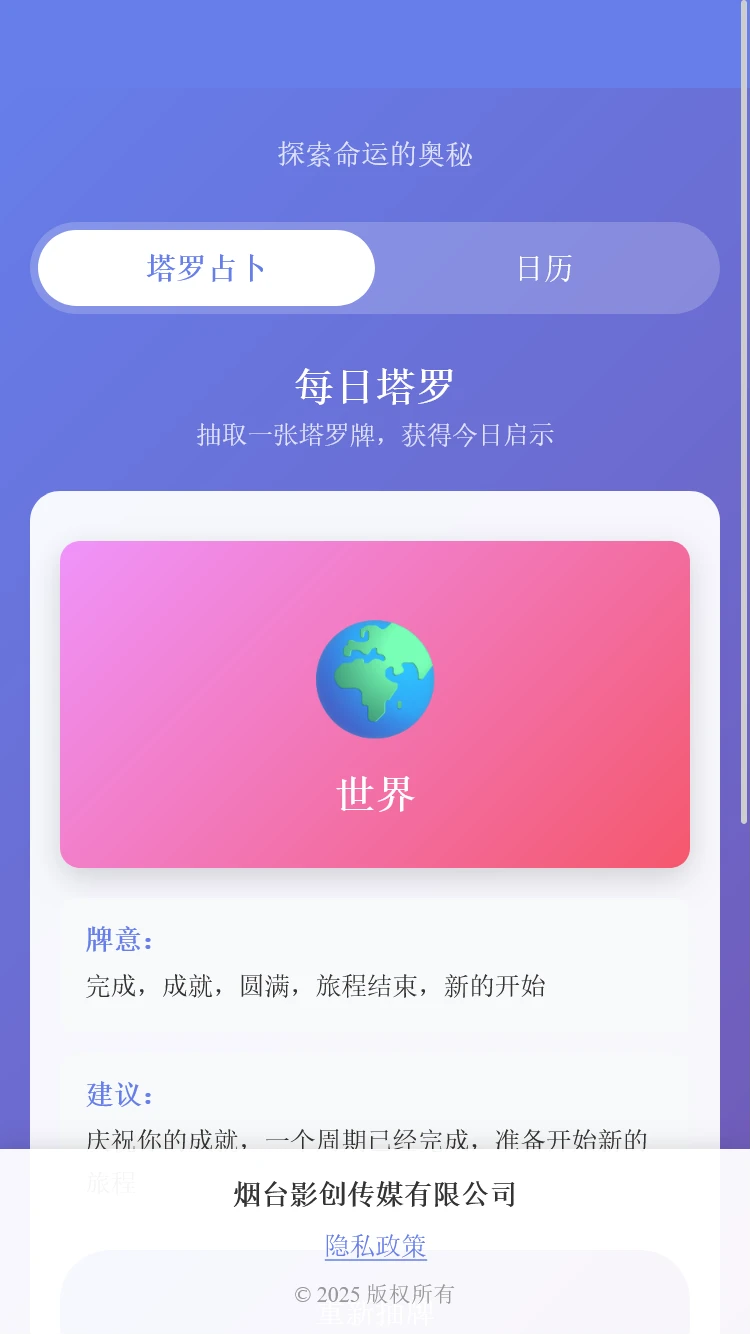The height and width of the screenshot is (1336, 752).
Task: Open the 隐私政策 privacy policy link
Action: point(375,1247)
